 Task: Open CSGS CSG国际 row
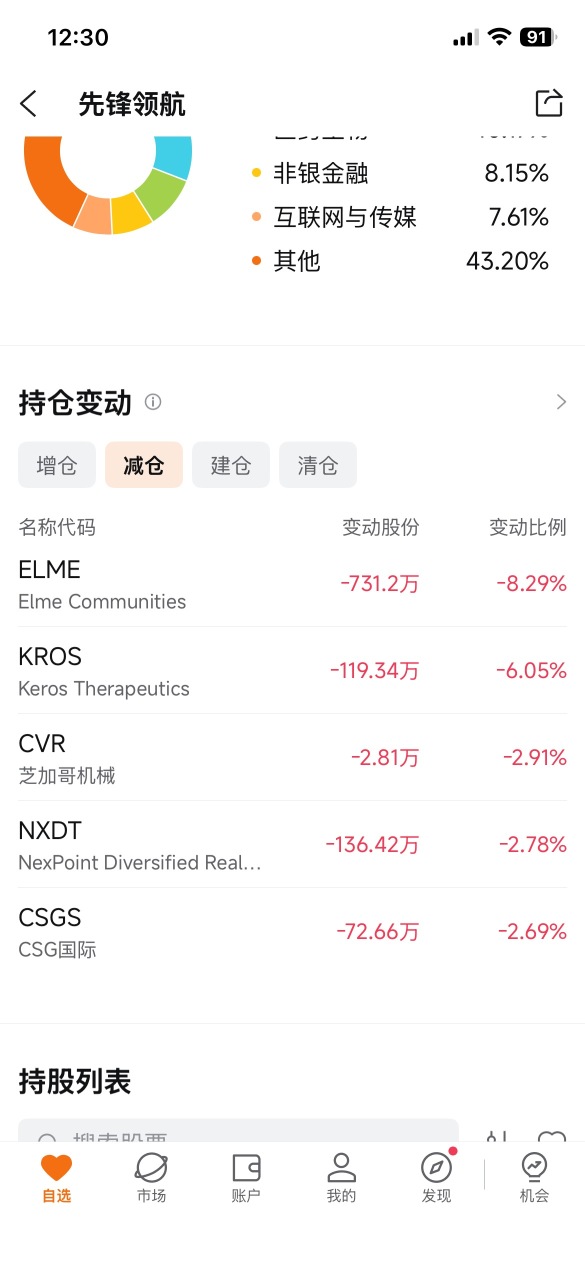pos(292,932)
